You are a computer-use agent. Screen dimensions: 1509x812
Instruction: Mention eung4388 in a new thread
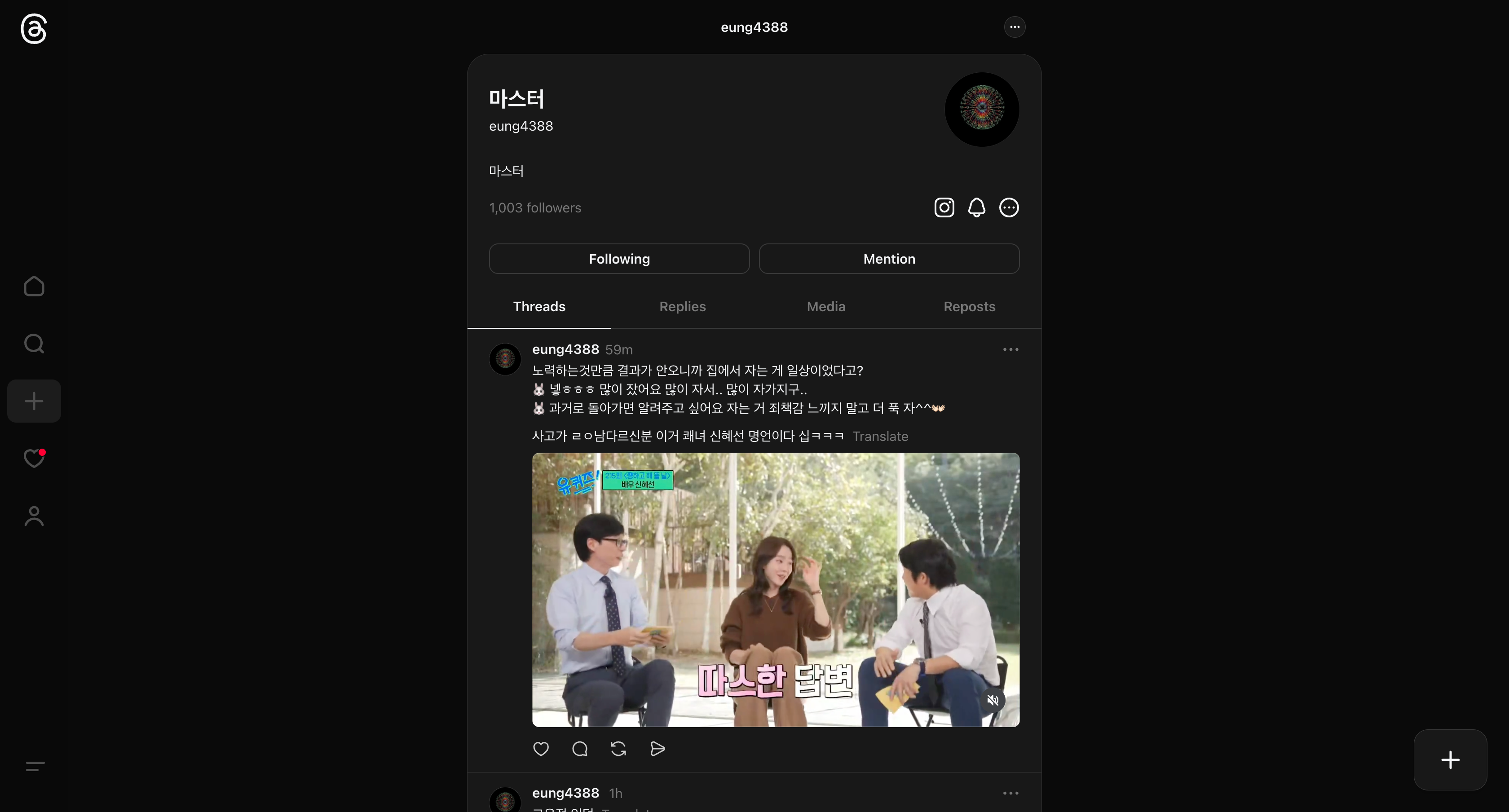[889, 259]
